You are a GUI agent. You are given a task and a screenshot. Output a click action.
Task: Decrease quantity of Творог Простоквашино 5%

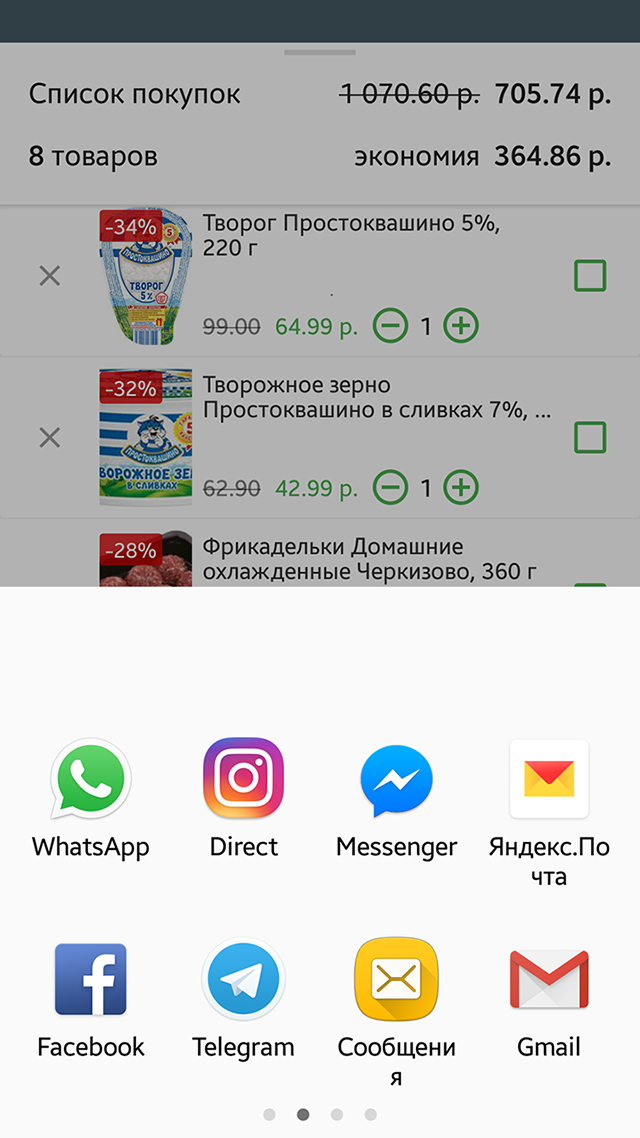click(x=390, y=326)
